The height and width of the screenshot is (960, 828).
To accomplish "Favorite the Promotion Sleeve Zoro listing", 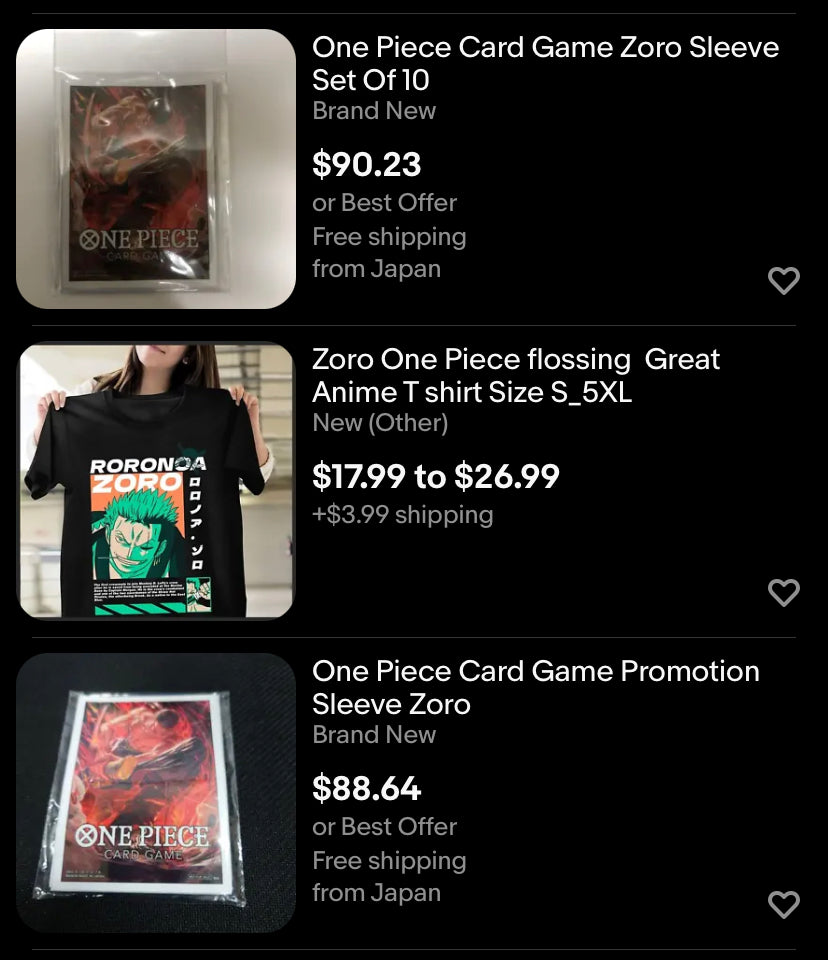I will coord(783,905).
